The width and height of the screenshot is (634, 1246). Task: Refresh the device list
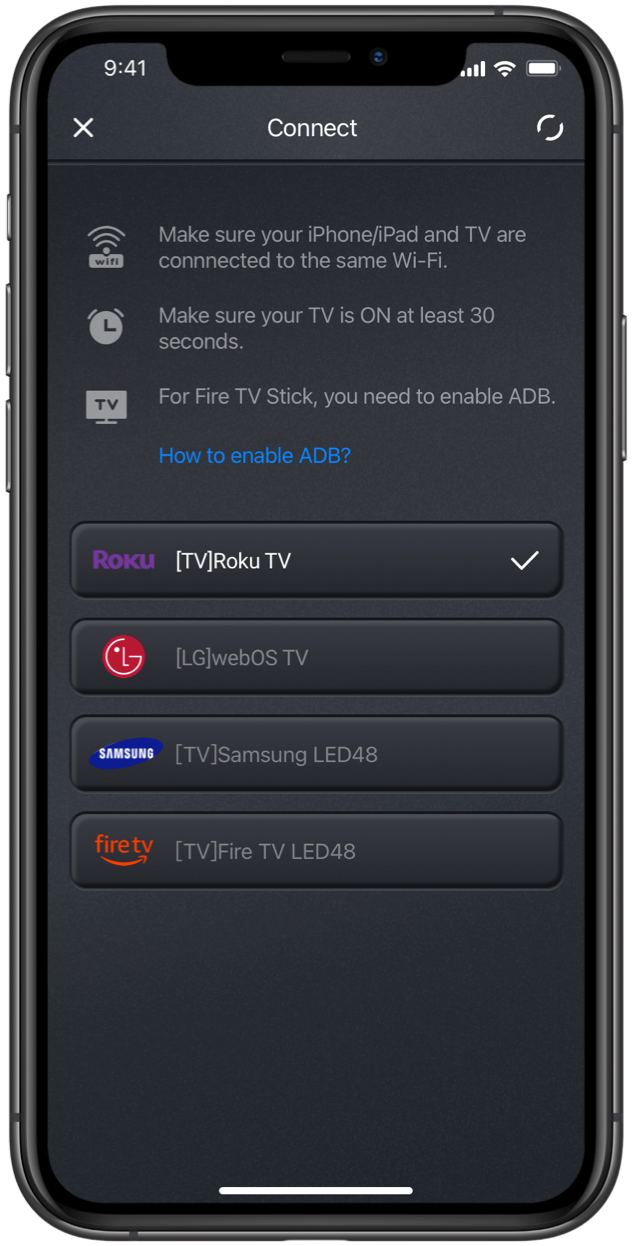549,128
